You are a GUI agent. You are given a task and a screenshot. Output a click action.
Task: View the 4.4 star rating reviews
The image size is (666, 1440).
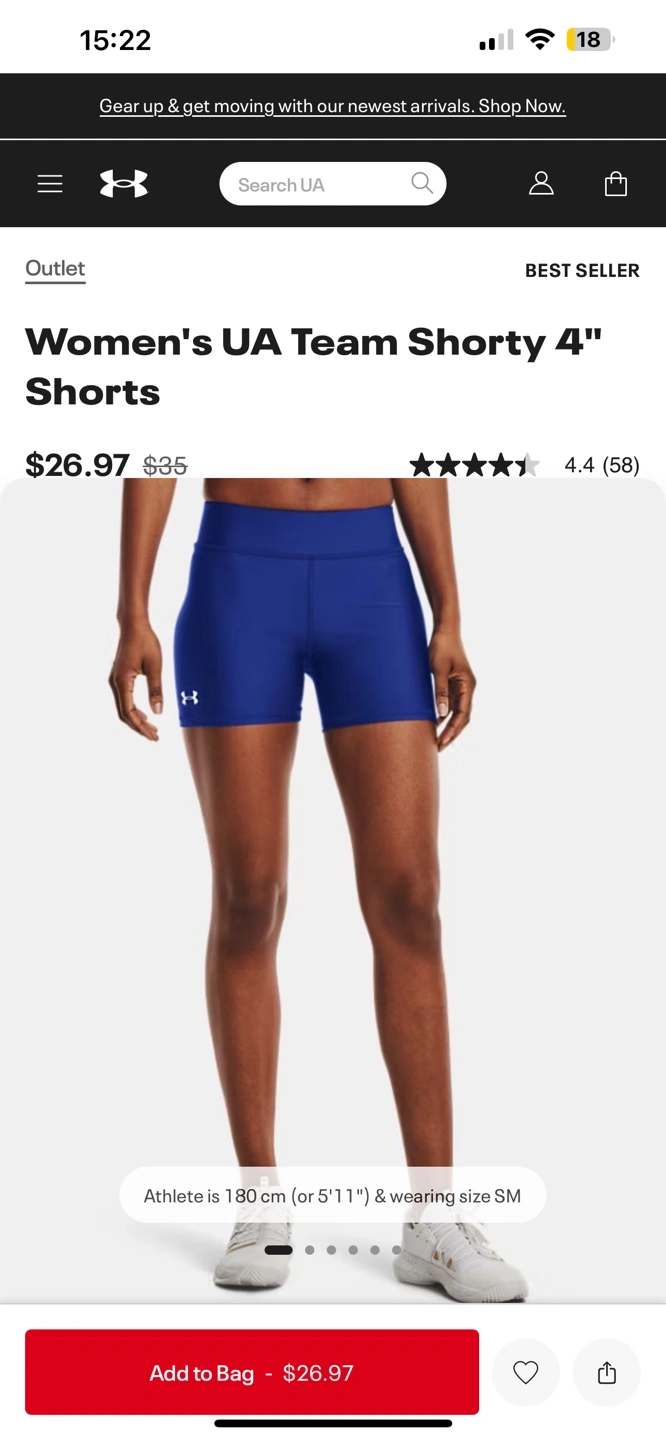(524, 465)
